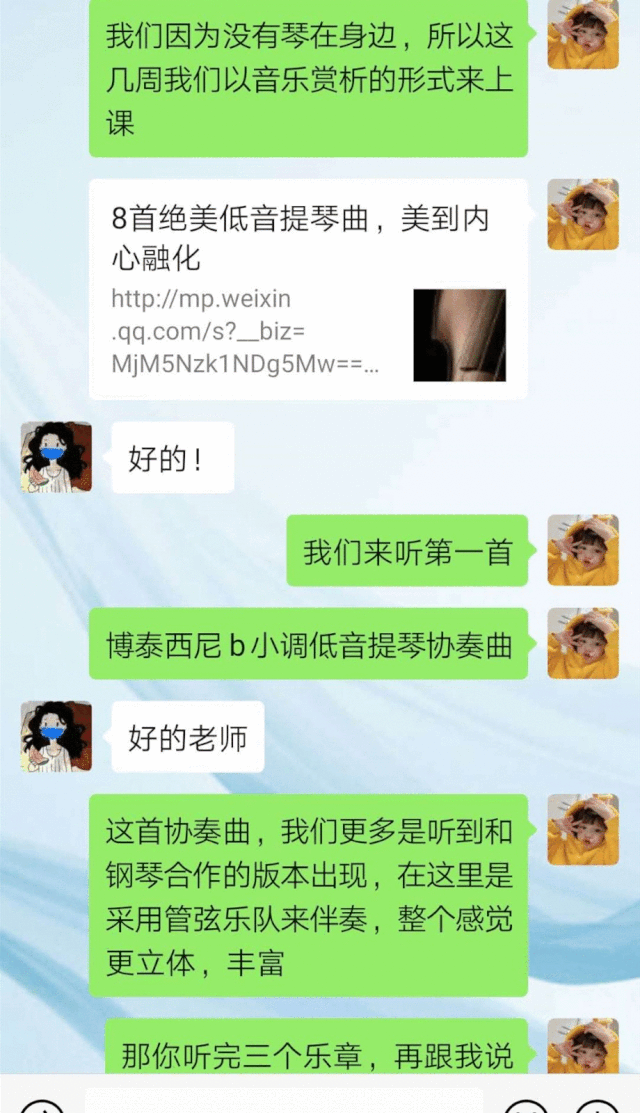This screenshot has width=640, height=1113.
Task: Open sender's avatar next to the article link card
Action: (583, 214)
